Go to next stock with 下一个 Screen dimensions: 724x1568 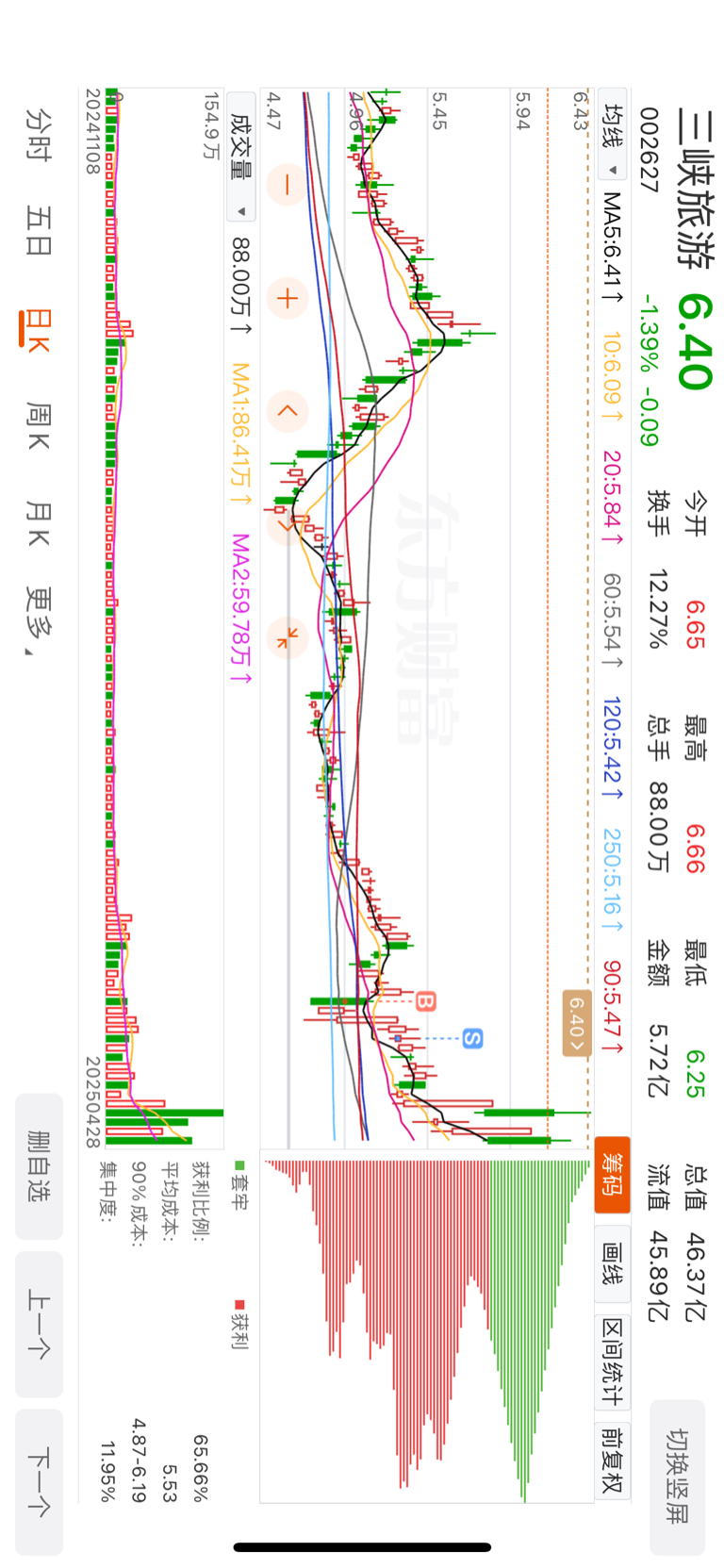click(x=39, y=1482)
